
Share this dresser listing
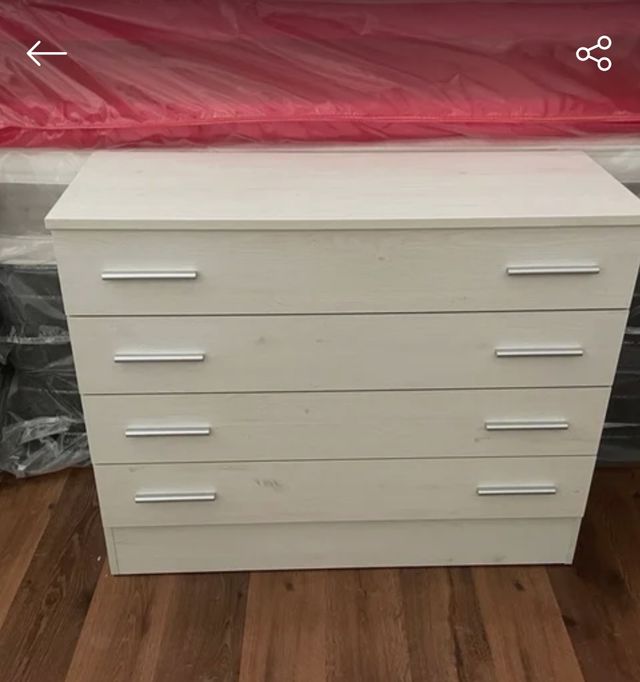point(593,54)
